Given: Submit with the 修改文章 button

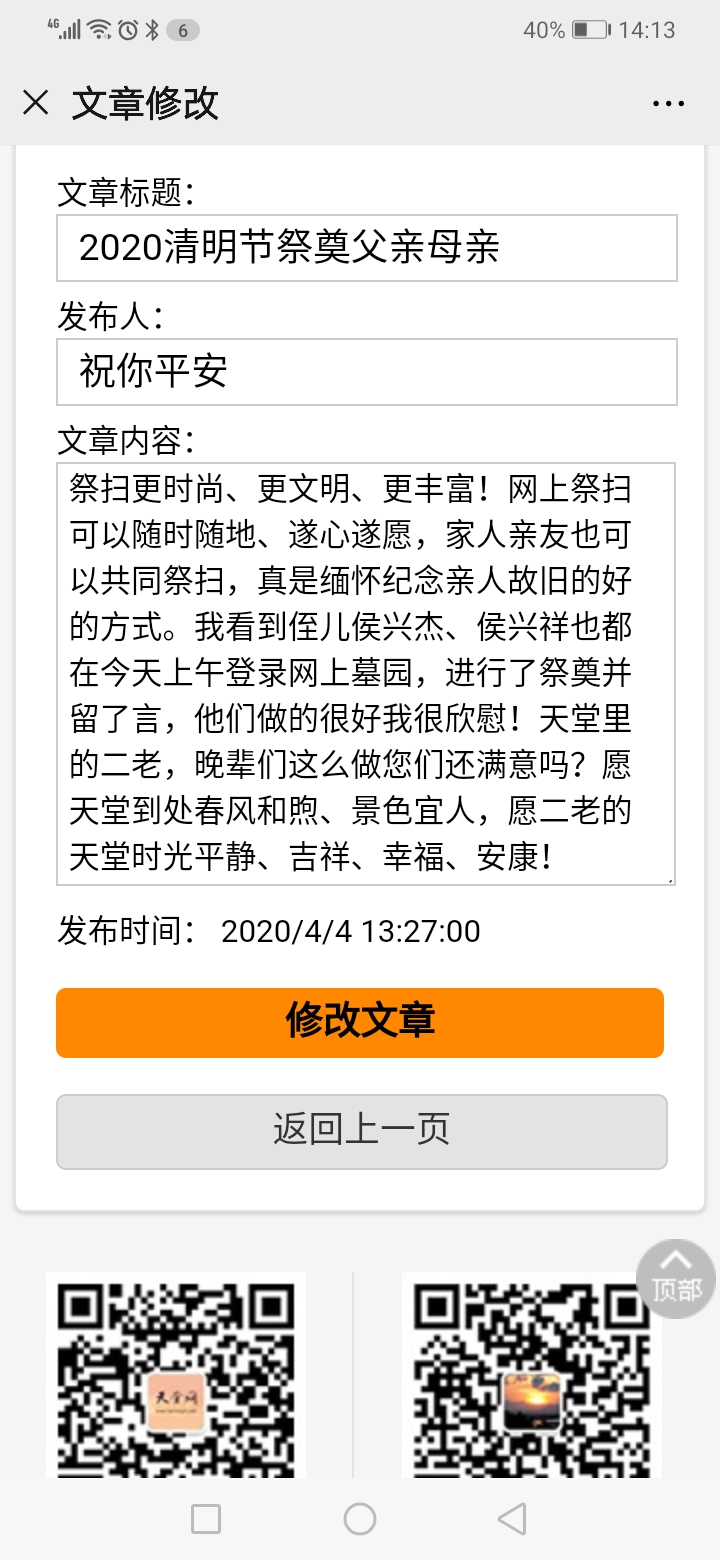Looking at the screenshot, I should click(x=360, y=1023).
